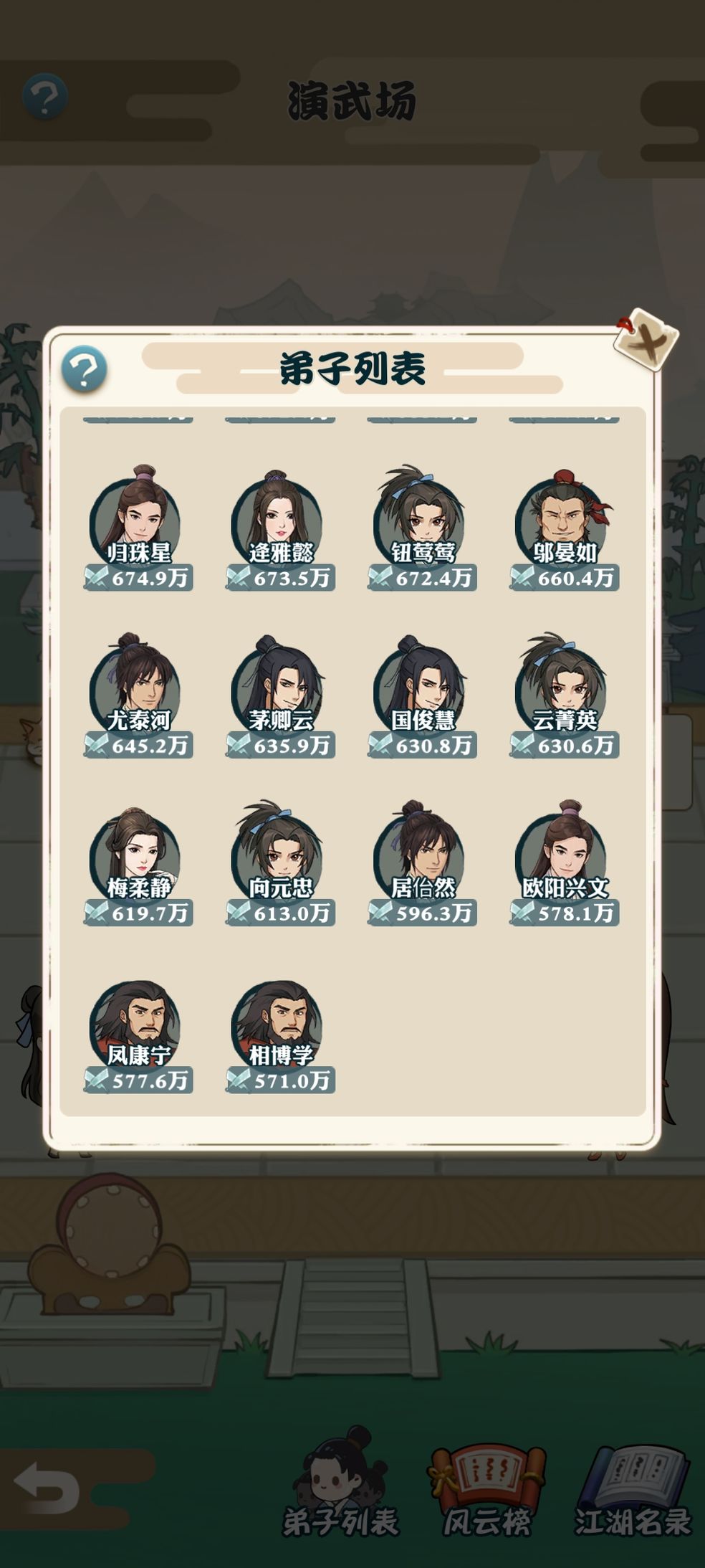705x1568 pixels.
Task: Close the 弟子列表 dialog
Action: [x=646, y=341]
